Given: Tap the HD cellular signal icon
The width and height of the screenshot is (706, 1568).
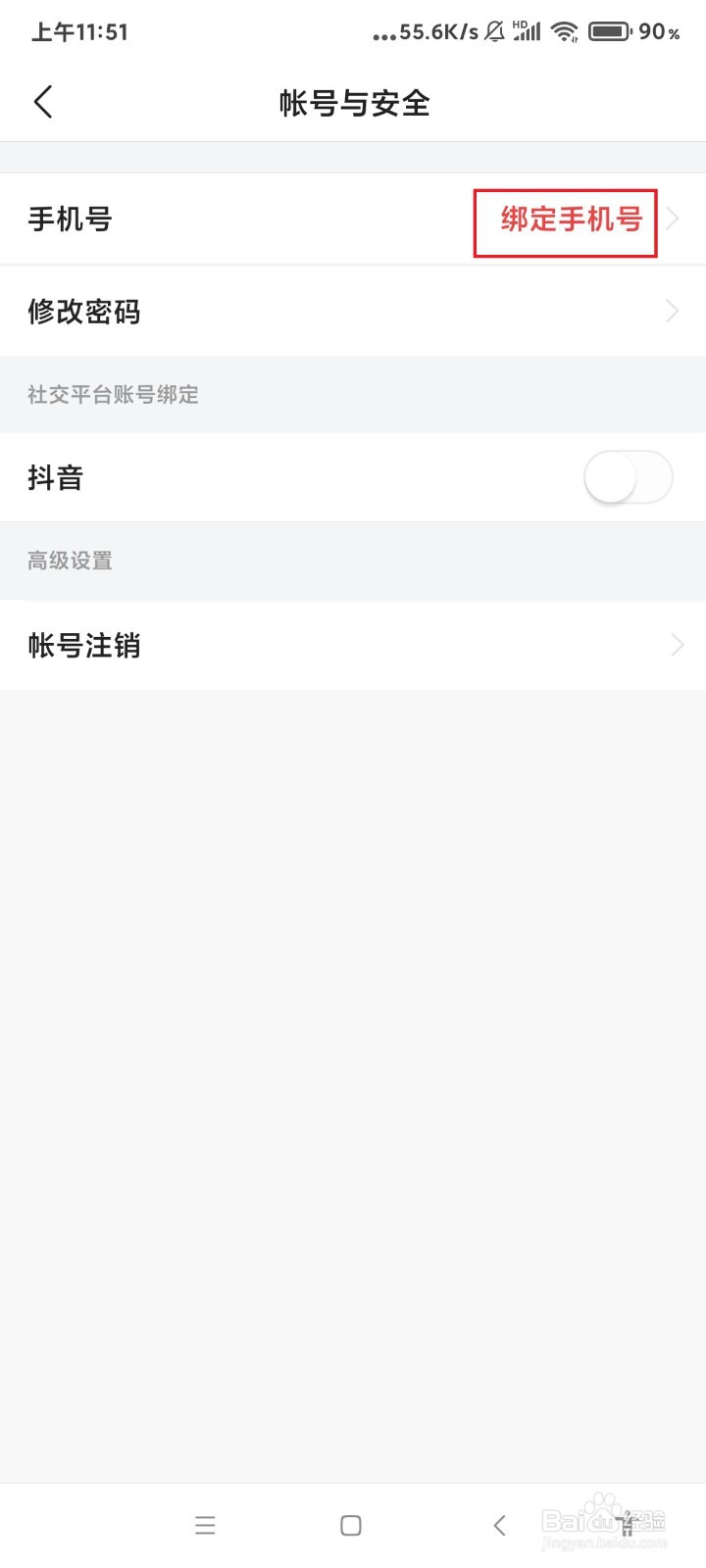Looking at the screenshot, I should click(527, 30).
